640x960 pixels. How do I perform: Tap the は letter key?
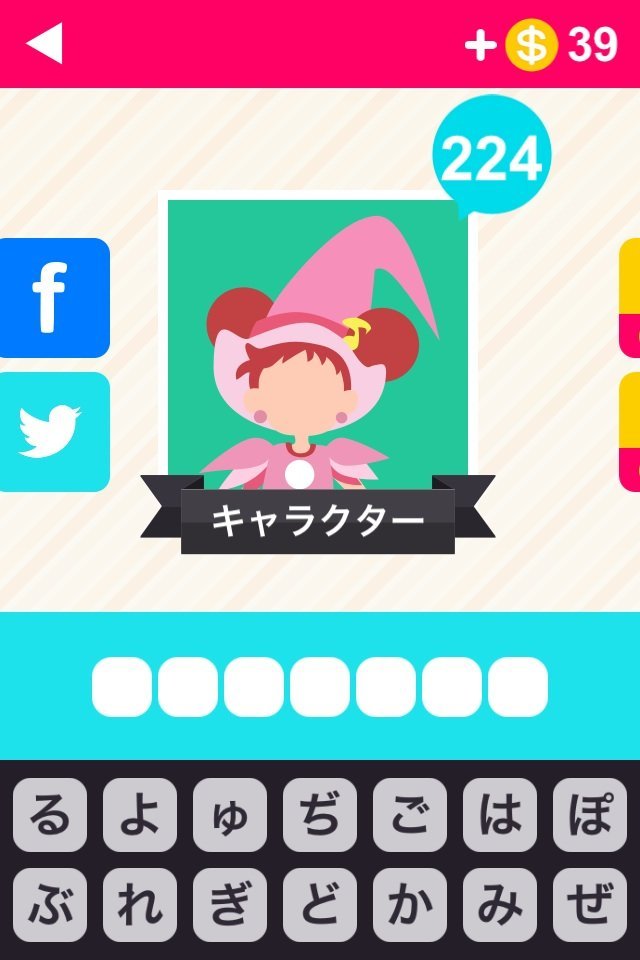pyautogui.click(x=500, y=815)
